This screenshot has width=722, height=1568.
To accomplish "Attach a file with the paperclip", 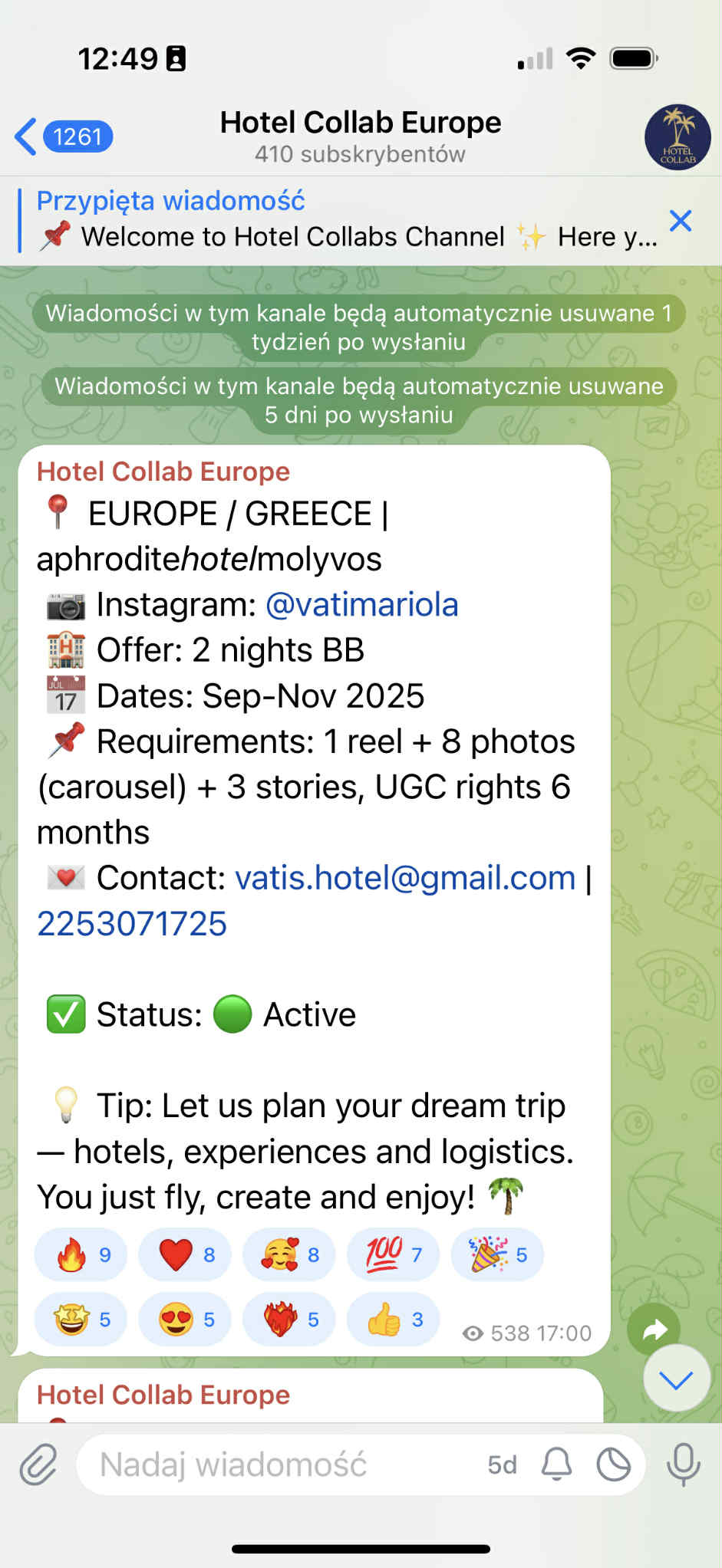I will 38,1465.
